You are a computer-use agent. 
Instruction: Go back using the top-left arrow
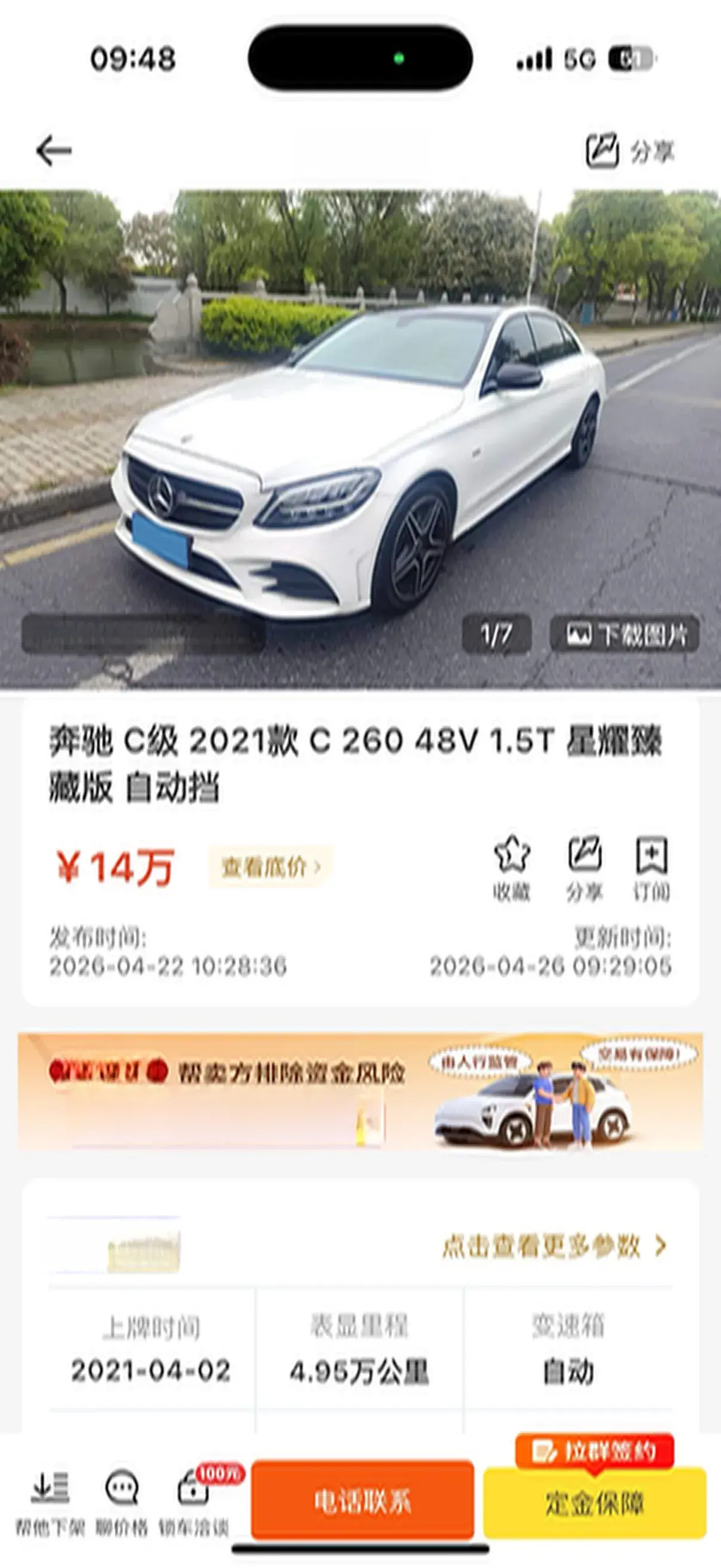tap(54, 151)
